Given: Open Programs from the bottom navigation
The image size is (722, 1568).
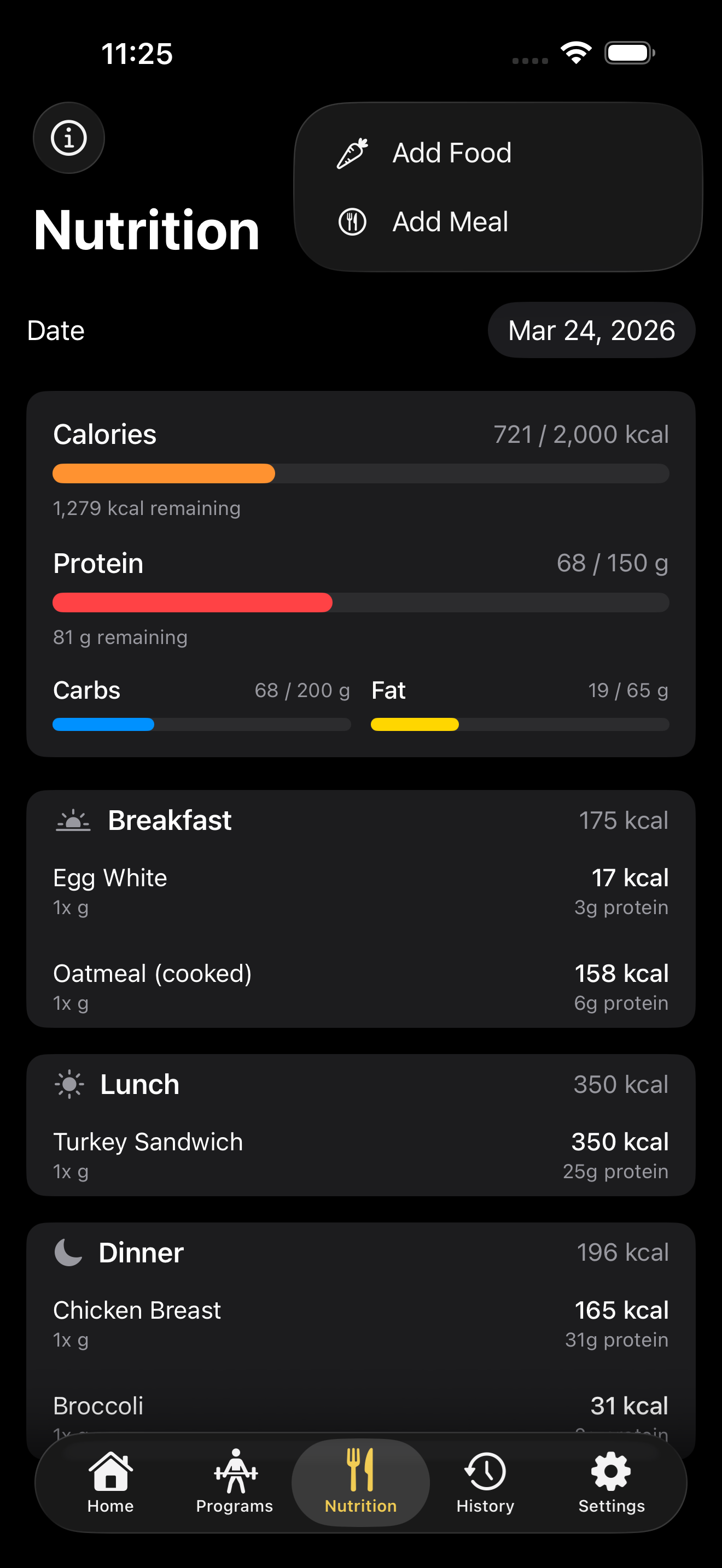Looking at the screenshot, I should 234,1483.
